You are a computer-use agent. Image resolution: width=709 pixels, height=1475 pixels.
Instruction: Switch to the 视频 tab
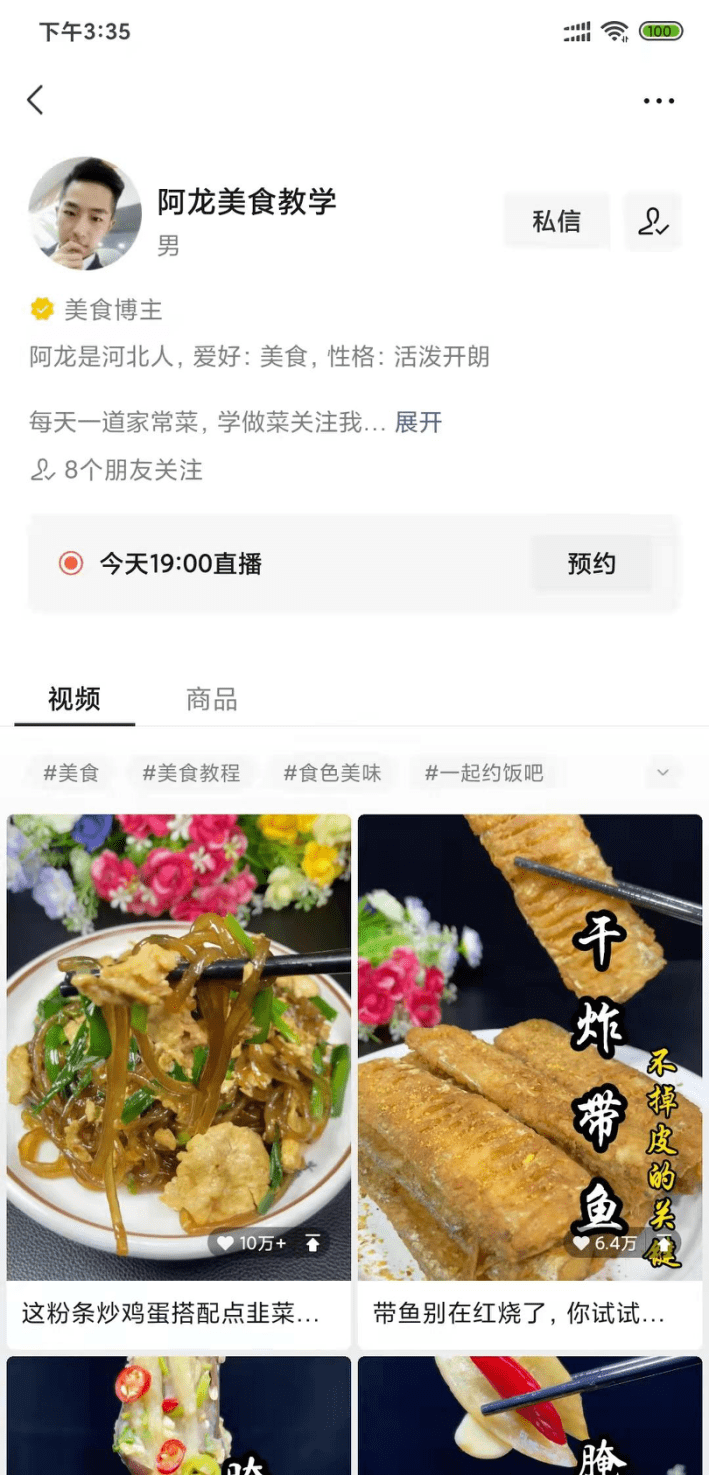click(x=74, y=699)
